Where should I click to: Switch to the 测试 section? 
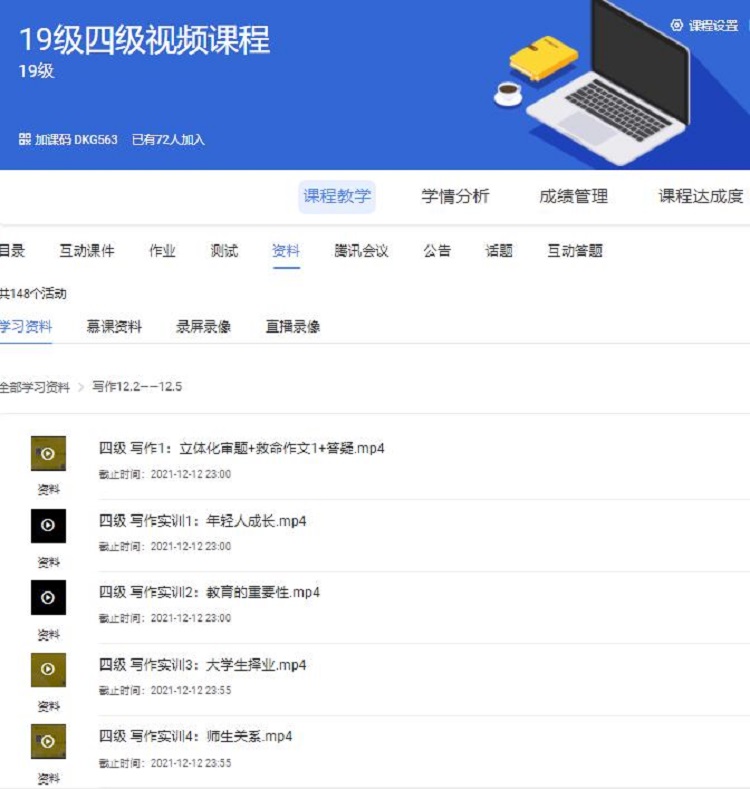(x=224, y=251)
